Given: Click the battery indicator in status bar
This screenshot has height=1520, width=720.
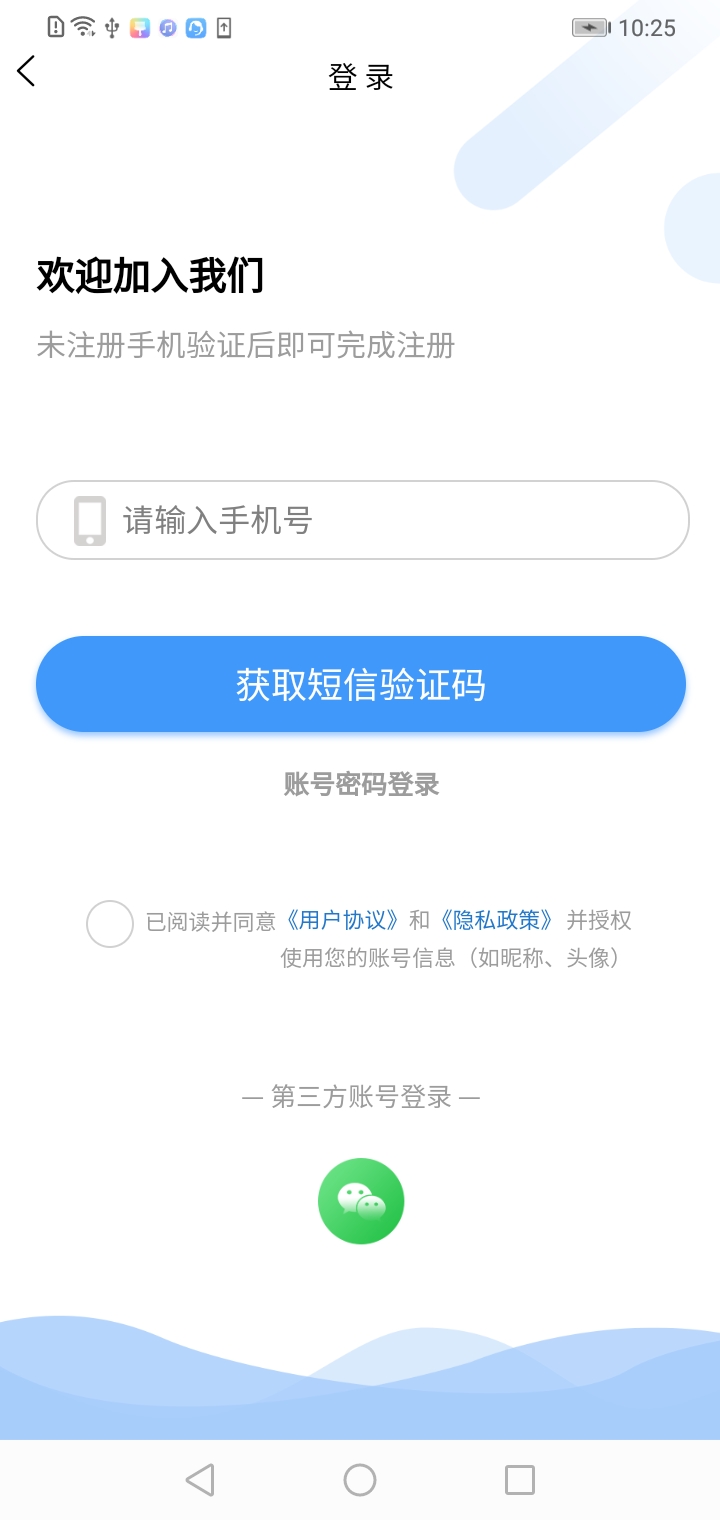Looking at the screenshot, I should point(592,27).
